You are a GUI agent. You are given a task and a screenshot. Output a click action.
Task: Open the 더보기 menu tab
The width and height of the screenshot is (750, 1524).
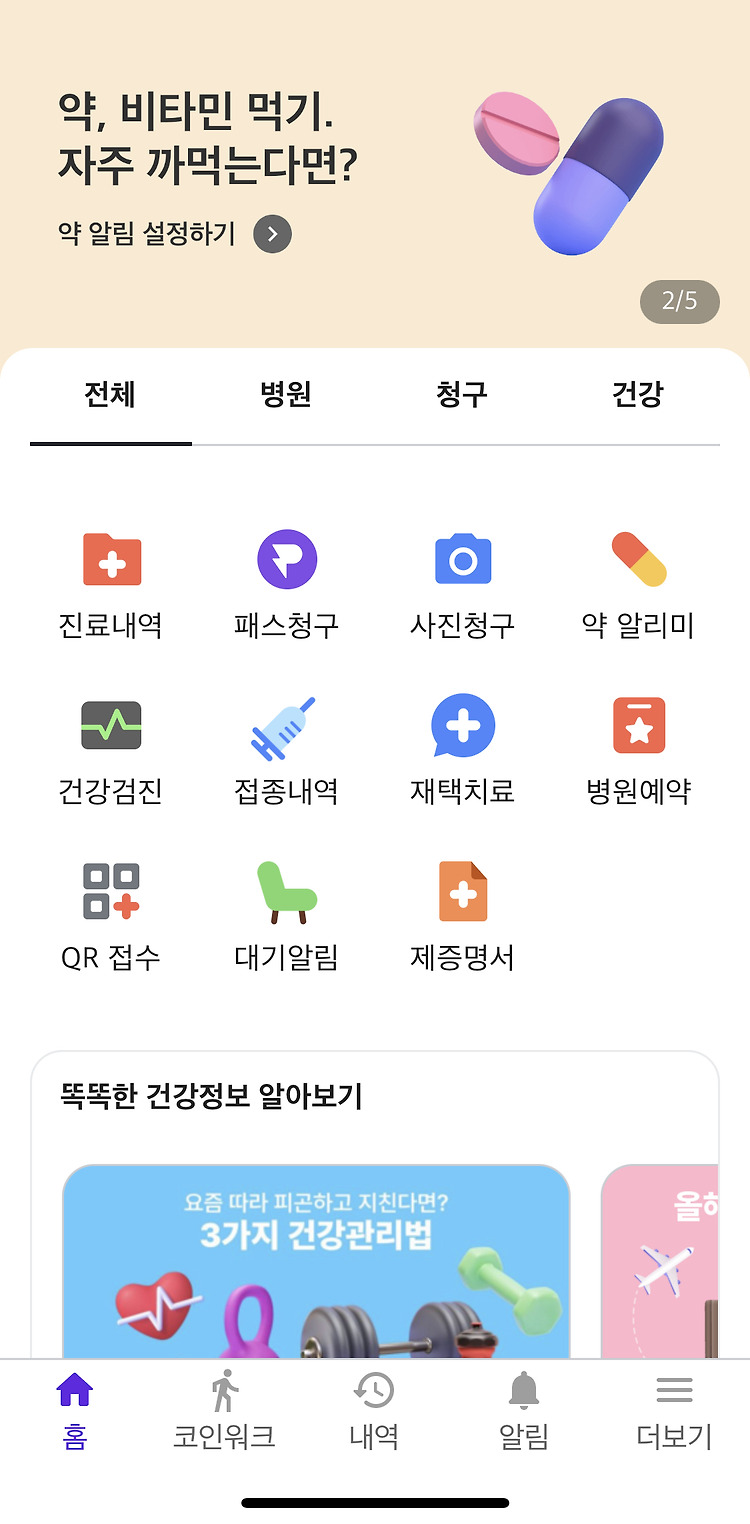point(674,1412)
